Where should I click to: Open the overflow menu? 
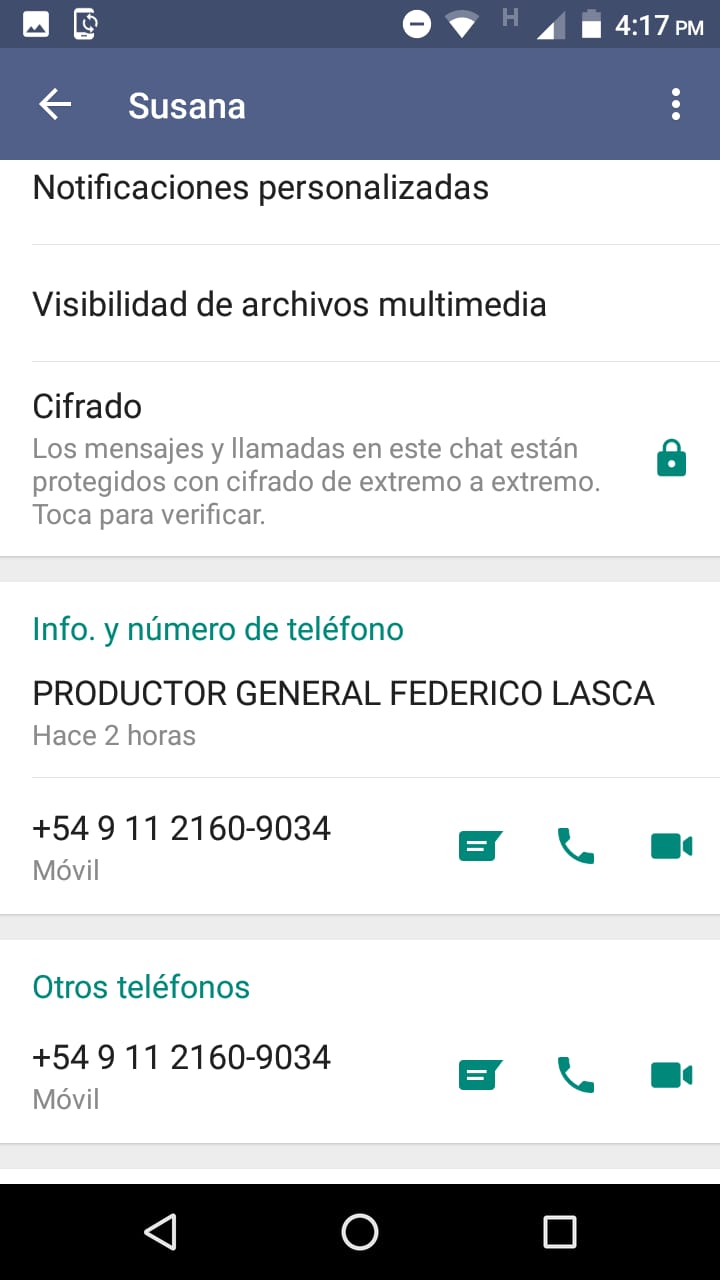676,105
